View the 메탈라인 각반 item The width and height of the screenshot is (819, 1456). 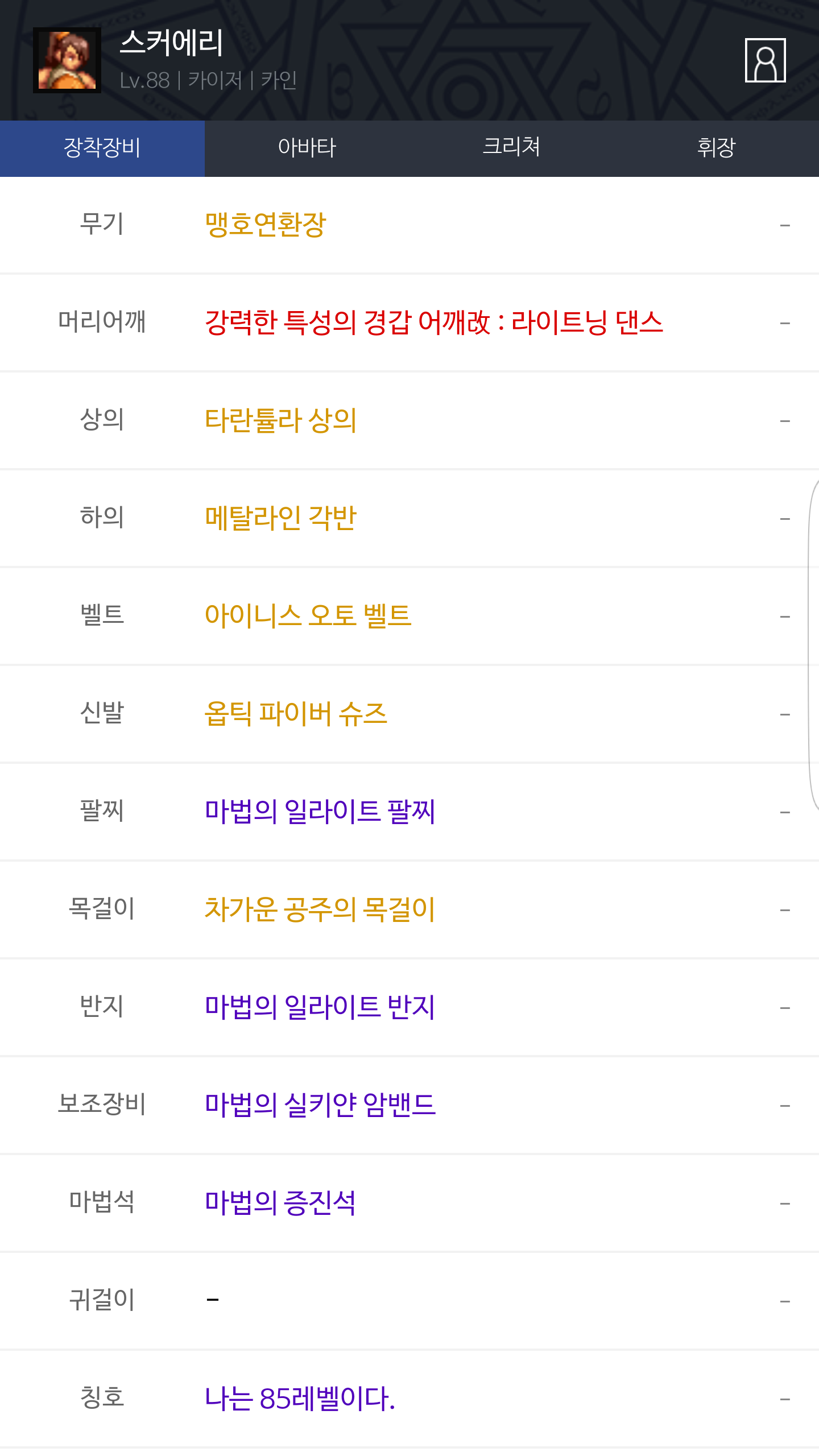(x=280, y=518)
